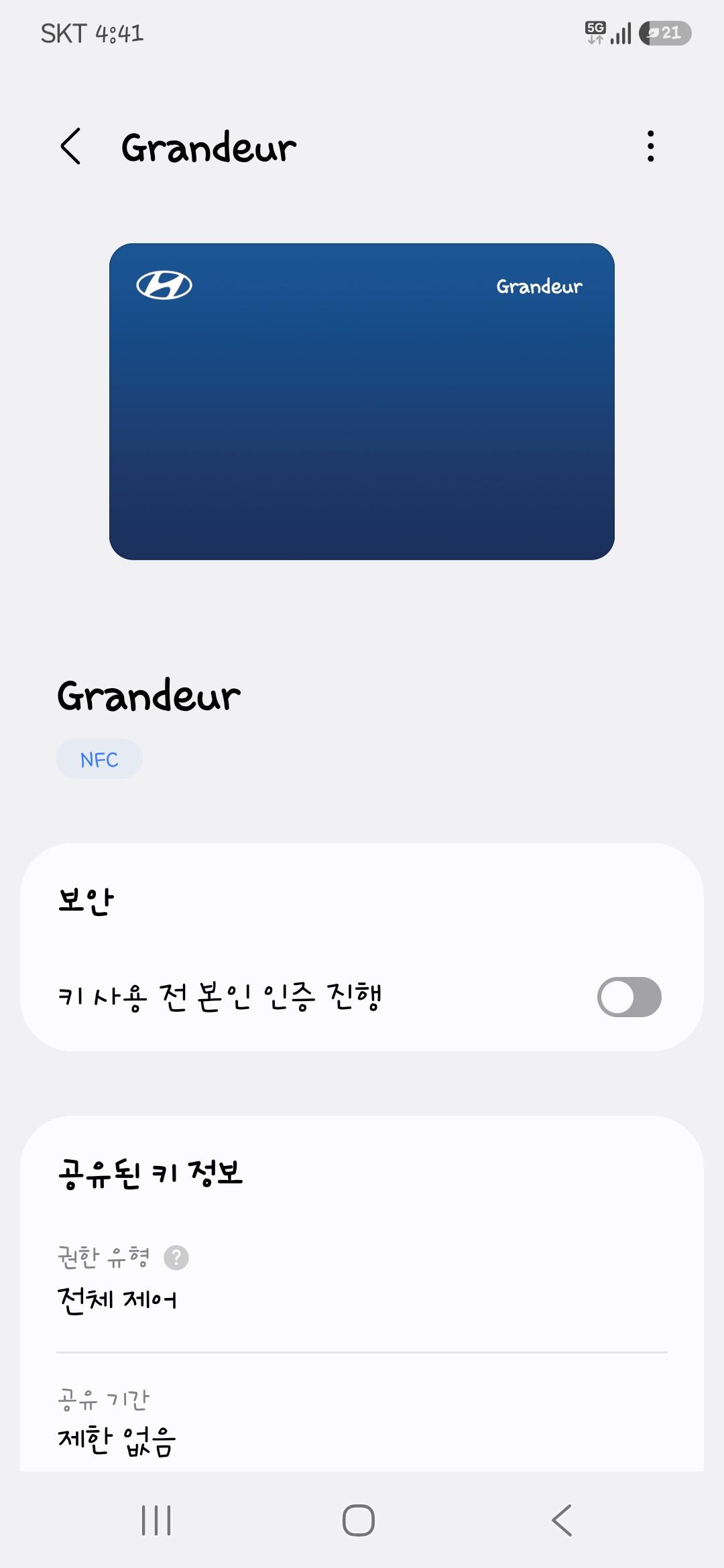The width and height of the screenshot is (724, 1568).
Task: Go to home screen via navigation bar
Action: [x=359, y=1520]
